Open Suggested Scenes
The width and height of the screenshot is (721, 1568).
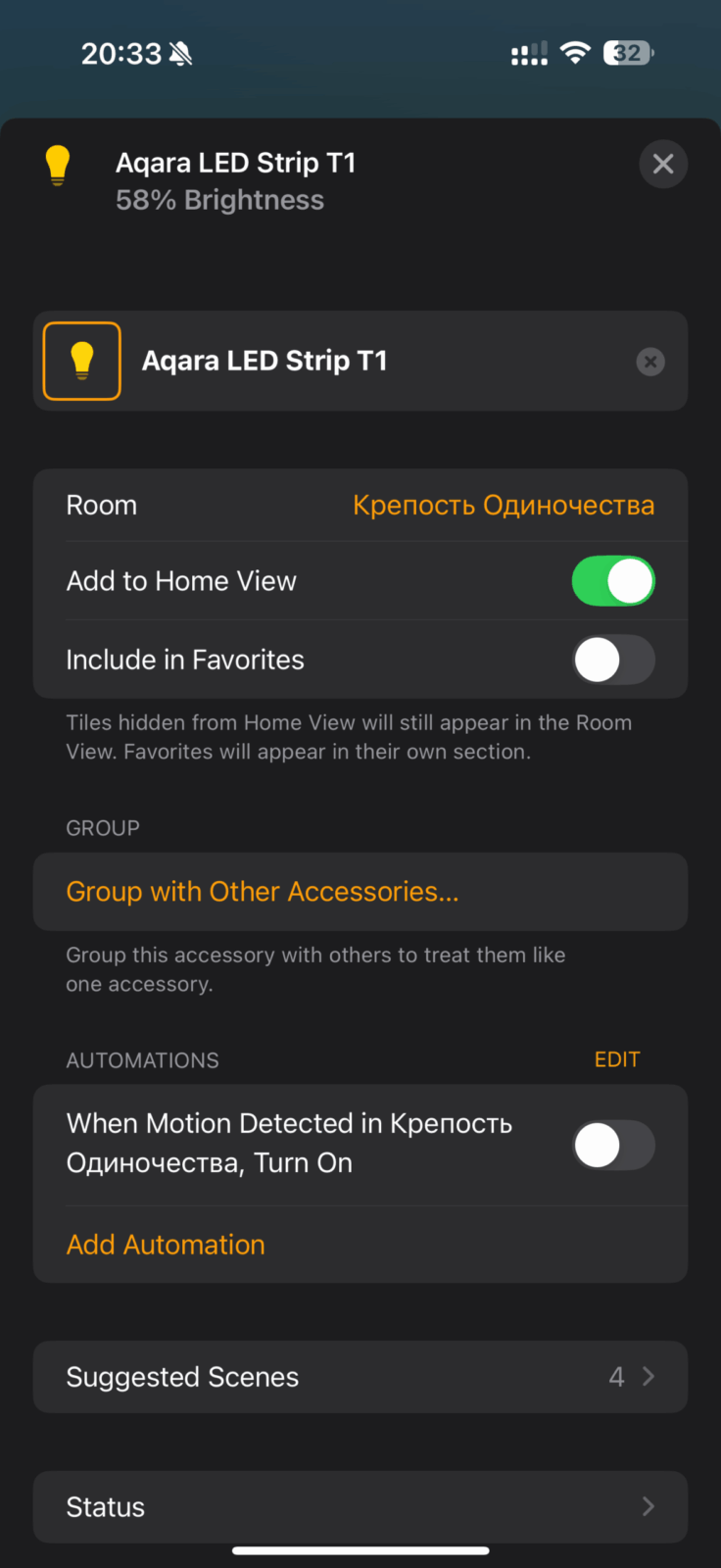(360, 1377)
